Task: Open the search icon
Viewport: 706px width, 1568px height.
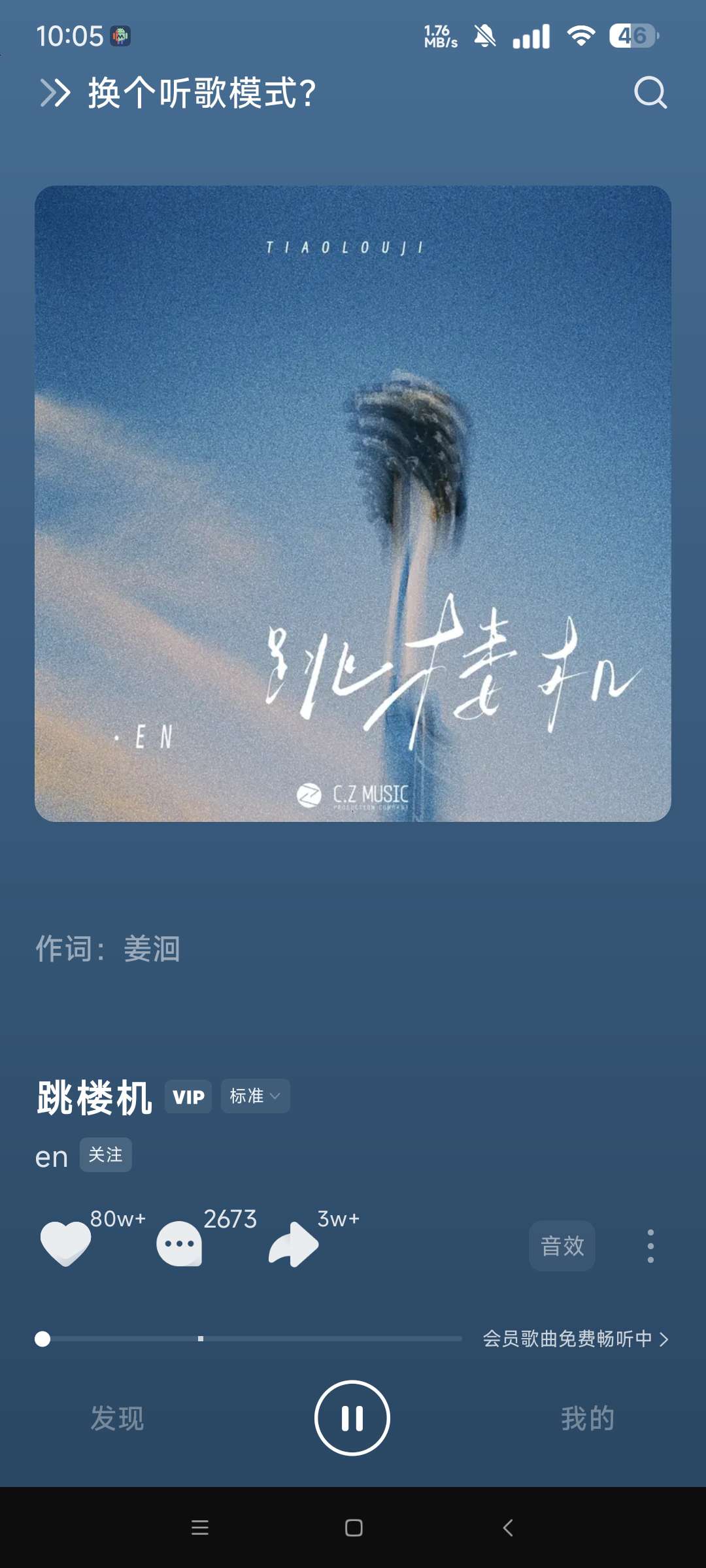Action: pos(650,93)
